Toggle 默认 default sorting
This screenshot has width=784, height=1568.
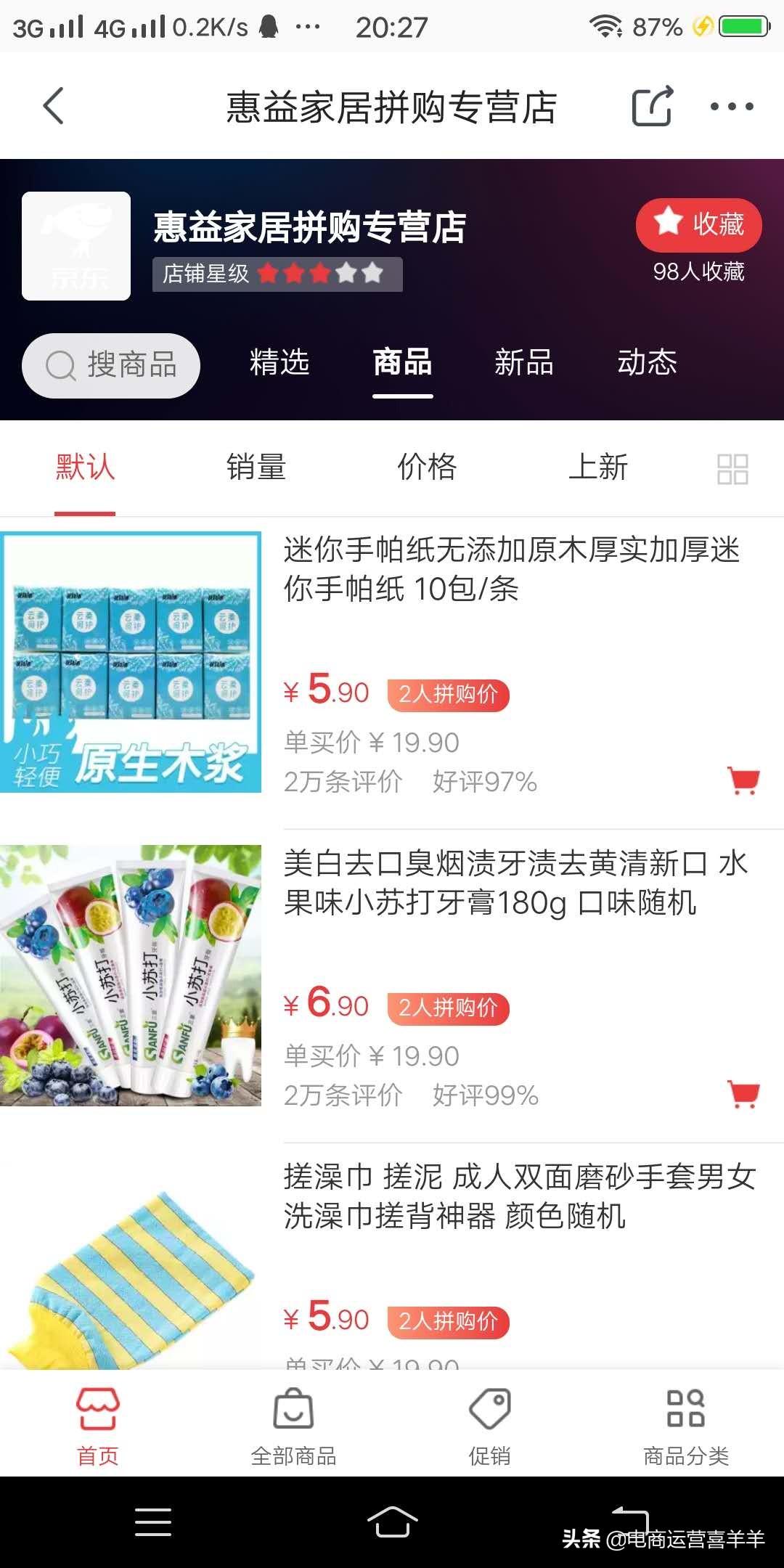point(84,469)
